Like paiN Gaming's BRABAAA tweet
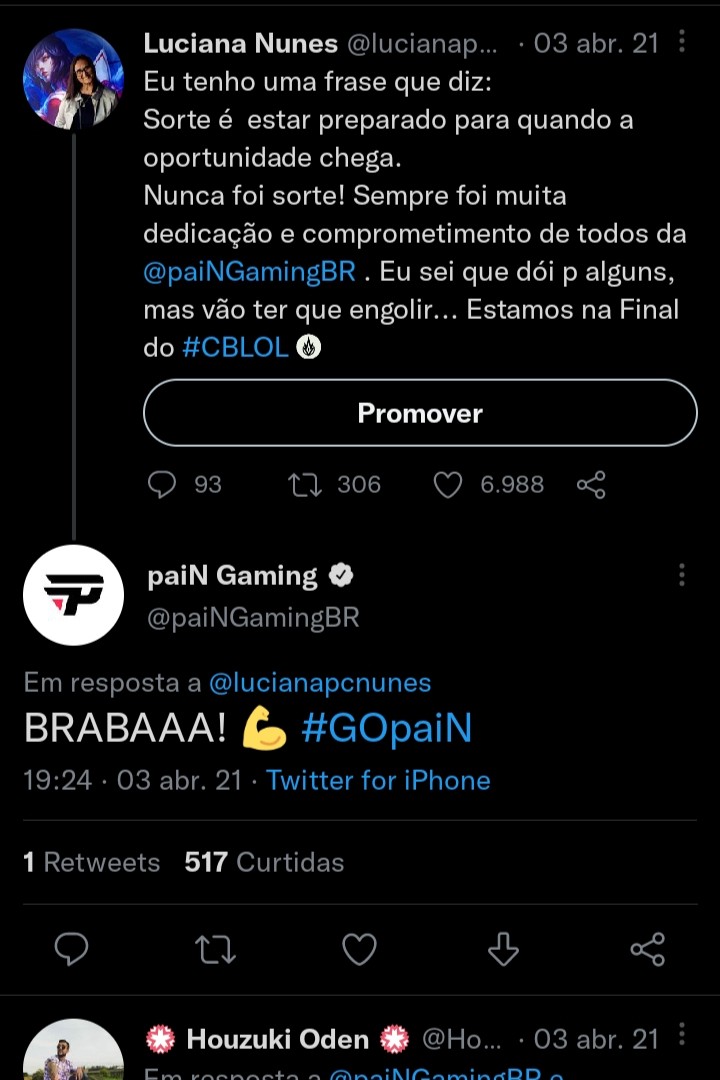 (x=359, y=948)
